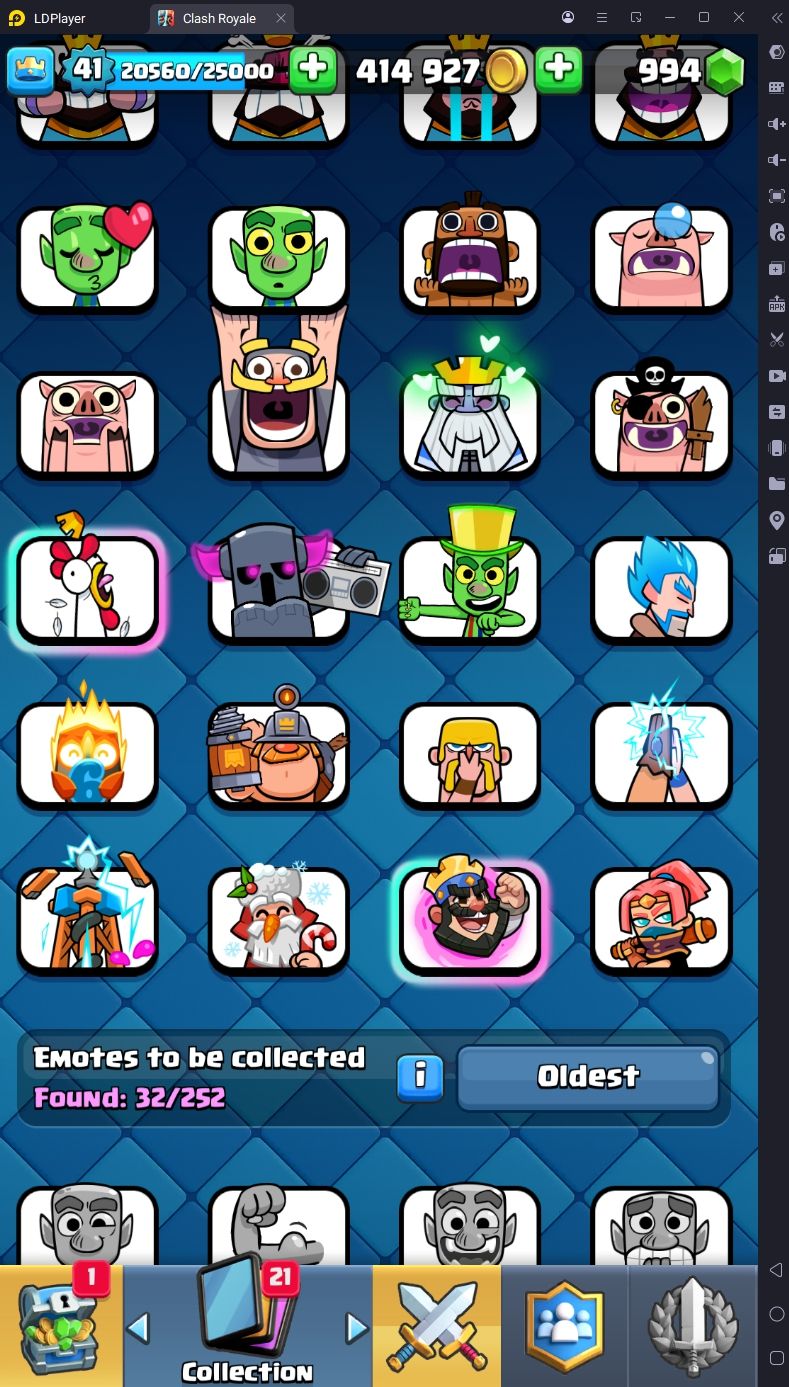The image size is (789, 1387).
Task: Tap the right arrow beside Collection
Action: [356, 1328]
